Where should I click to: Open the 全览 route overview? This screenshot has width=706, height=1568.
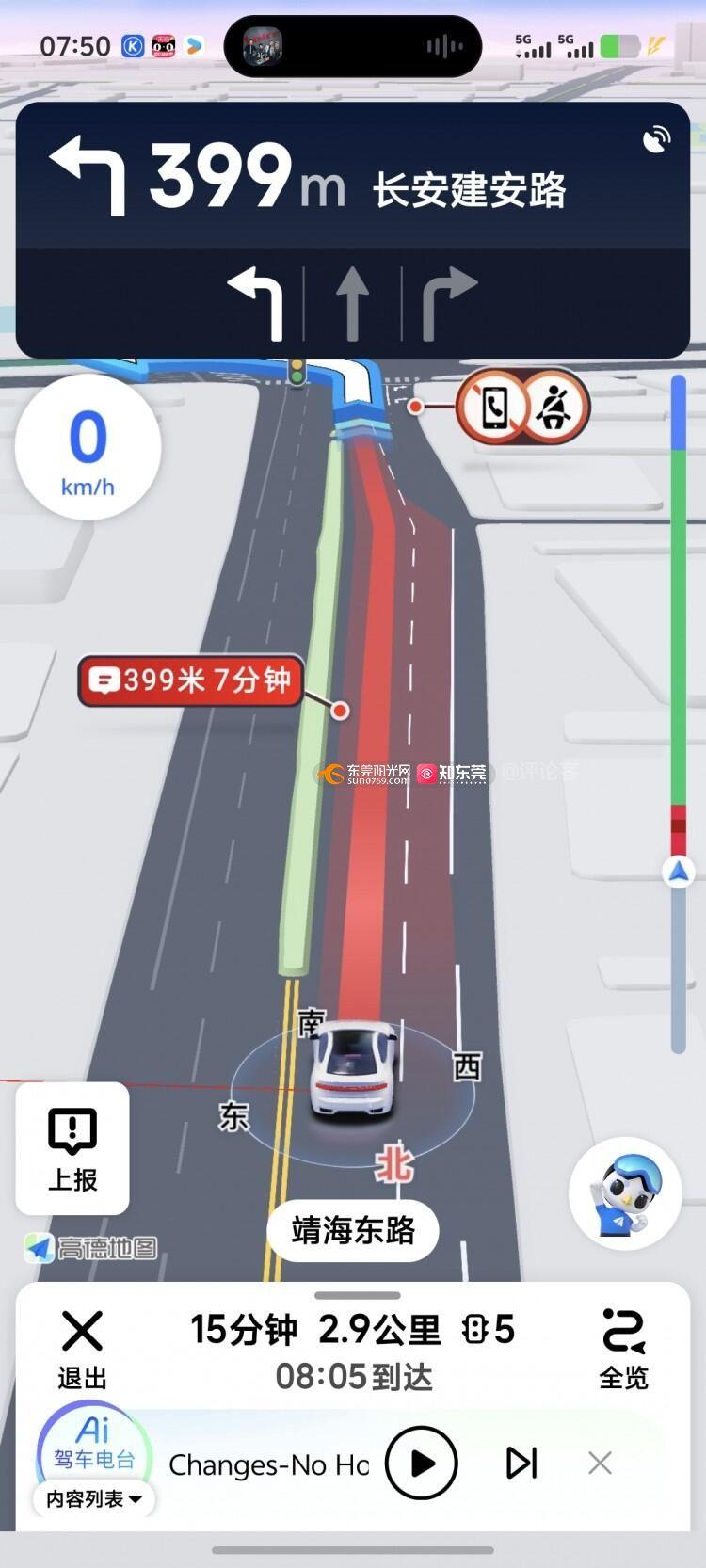click(623, 1349)
